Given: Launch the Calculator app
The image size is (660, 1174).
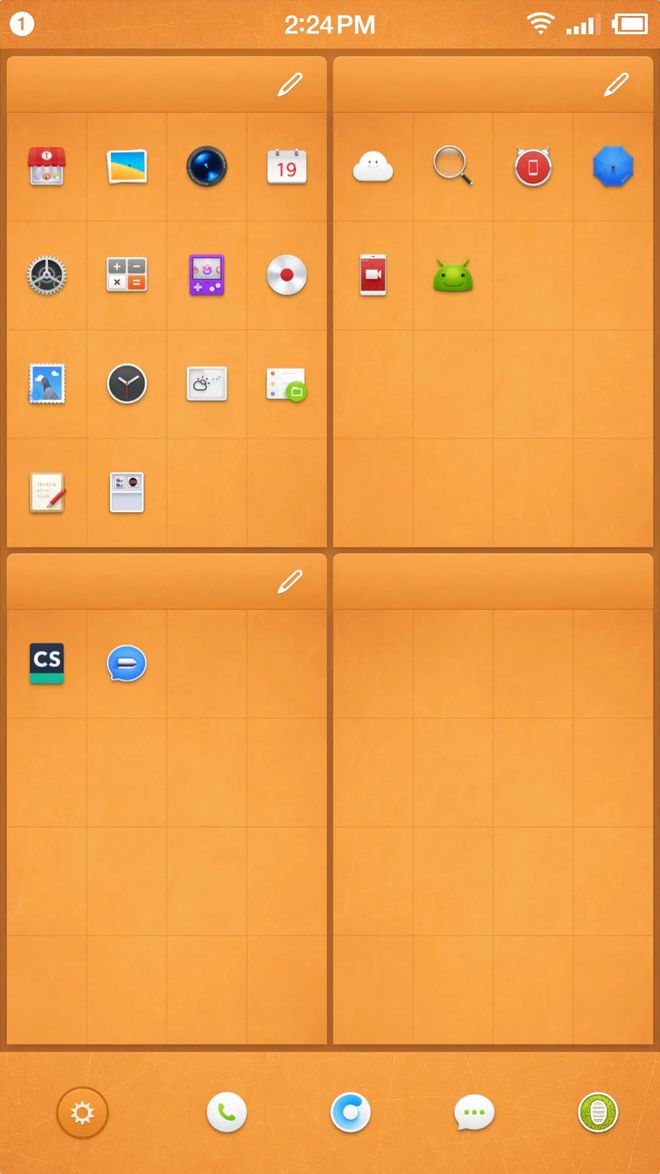Looking at the screenshot, I should point(127,275).
